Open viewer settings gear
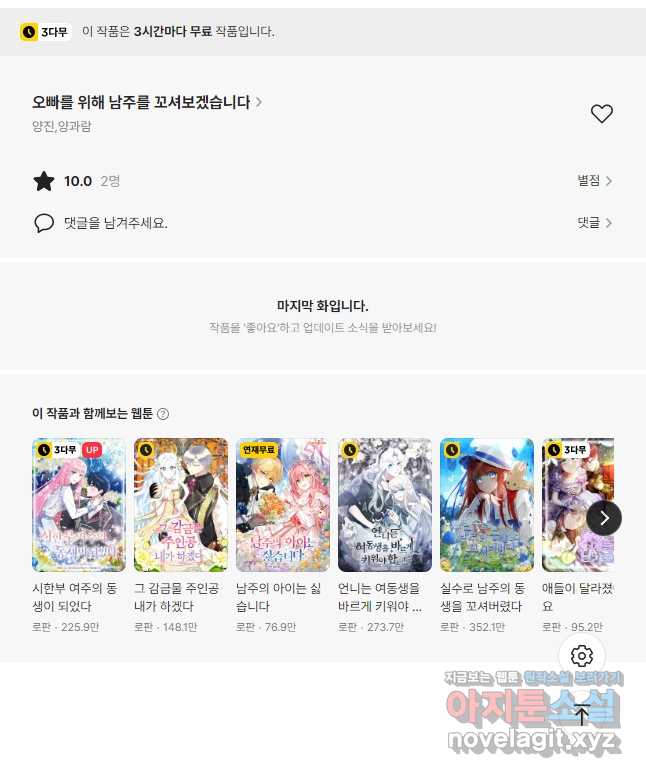The width and height of the screenshot is (646, 778). point(582,656)
